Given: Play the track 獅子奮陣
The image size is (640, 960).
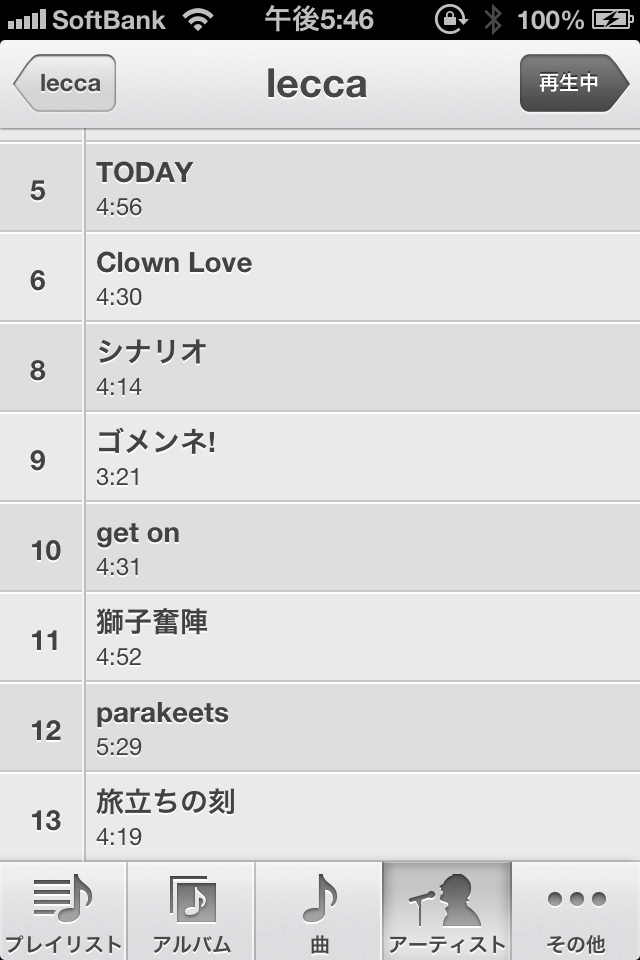Looking at the screenshot, I should click(360, 638).
